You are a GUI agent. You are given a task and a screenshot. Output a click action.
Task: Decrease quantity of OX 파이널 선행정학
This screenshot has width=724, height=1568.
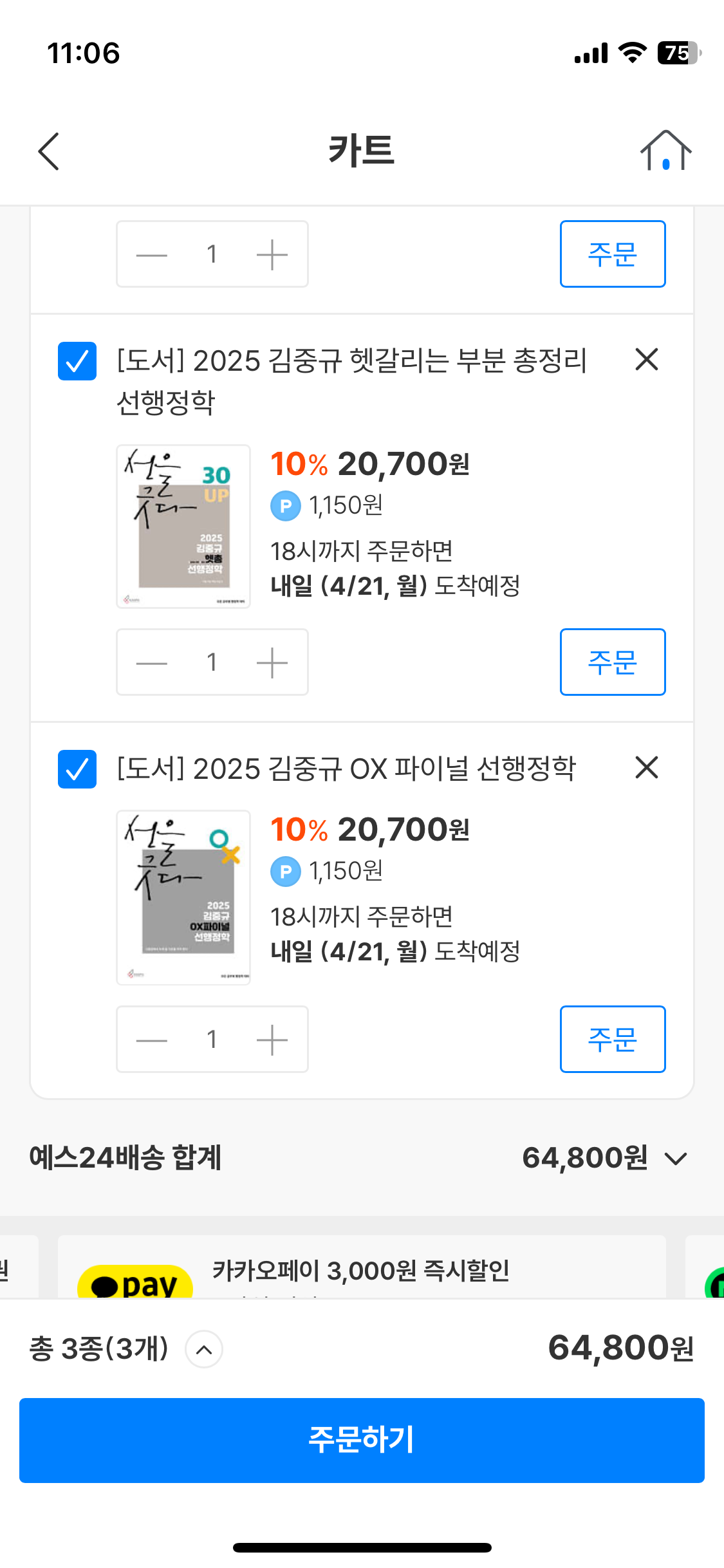[x=152, y=1040]
